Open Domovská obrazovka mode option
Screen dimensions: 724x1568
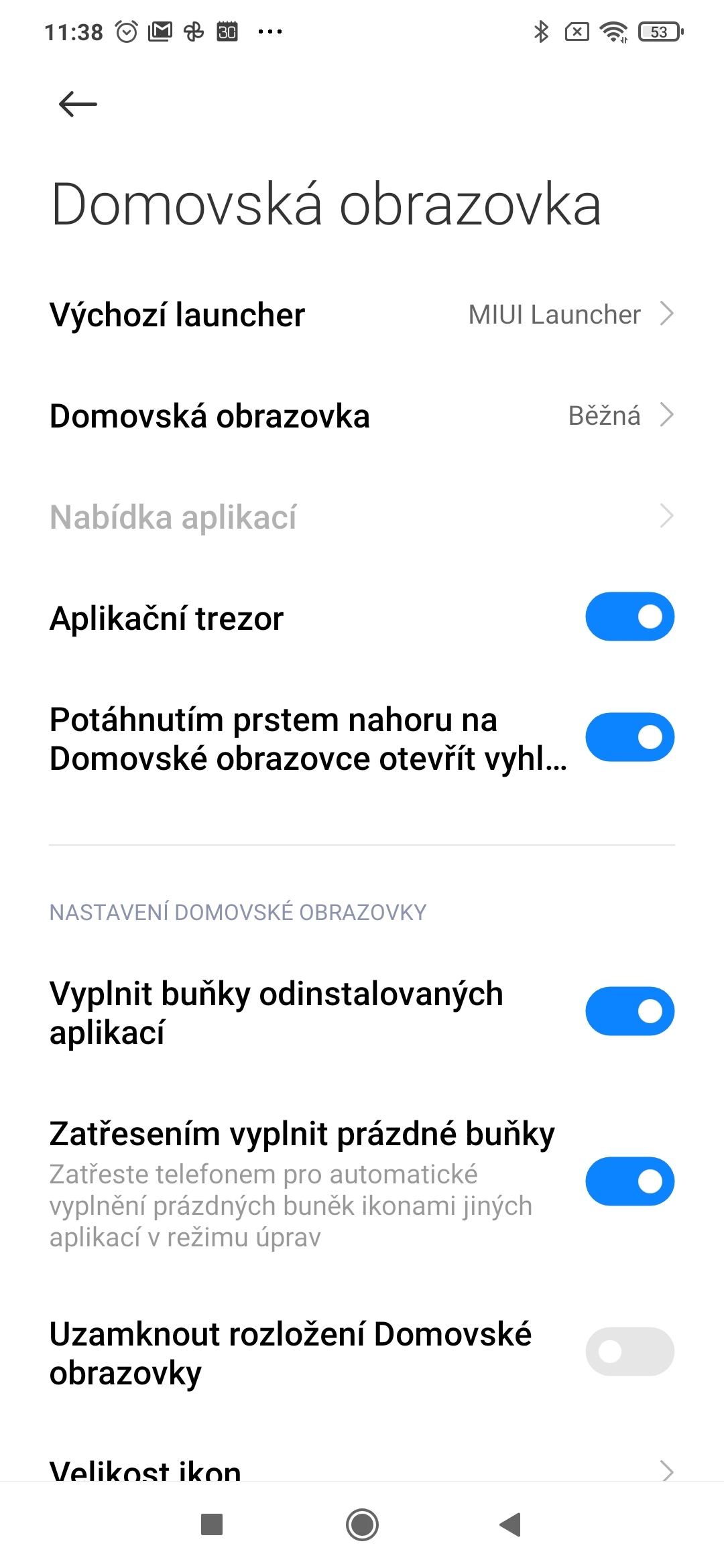pyautogui.click(x=362, y=415)
